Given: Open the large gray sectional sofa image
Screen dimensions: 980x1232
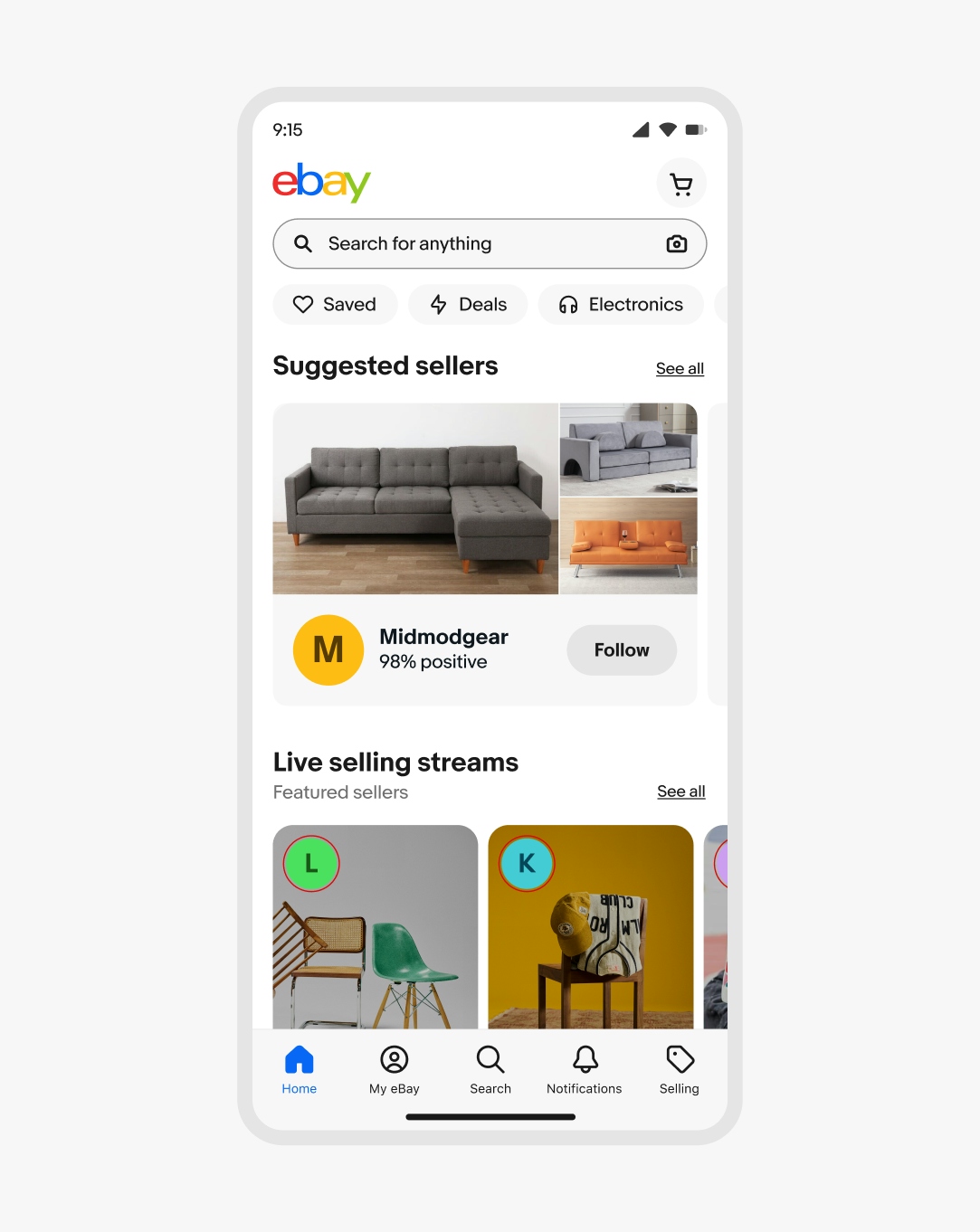Looking at the screenshot, I should tap(415, 498).
